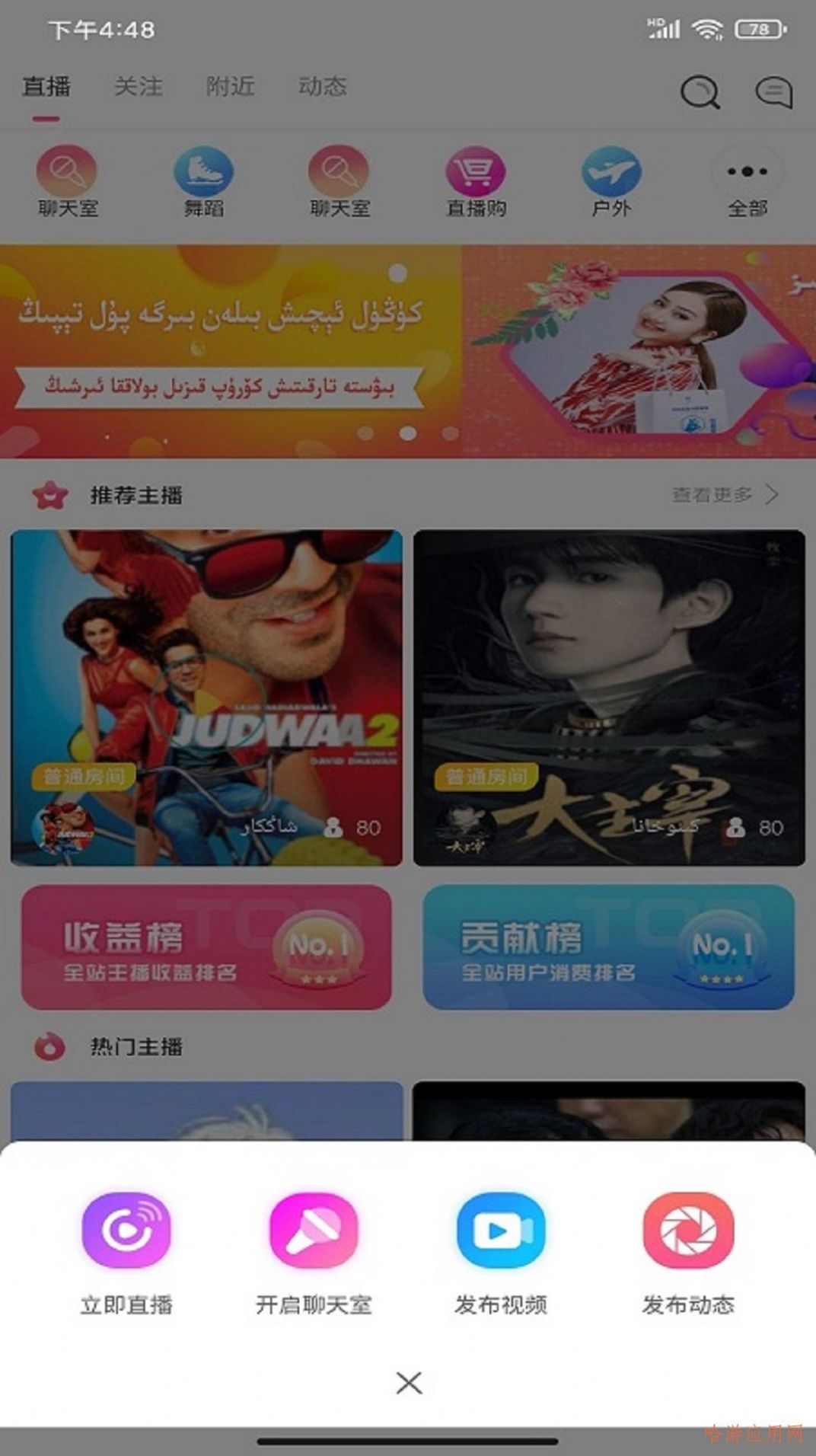Open the search magnifier icon

click(700, 93)
